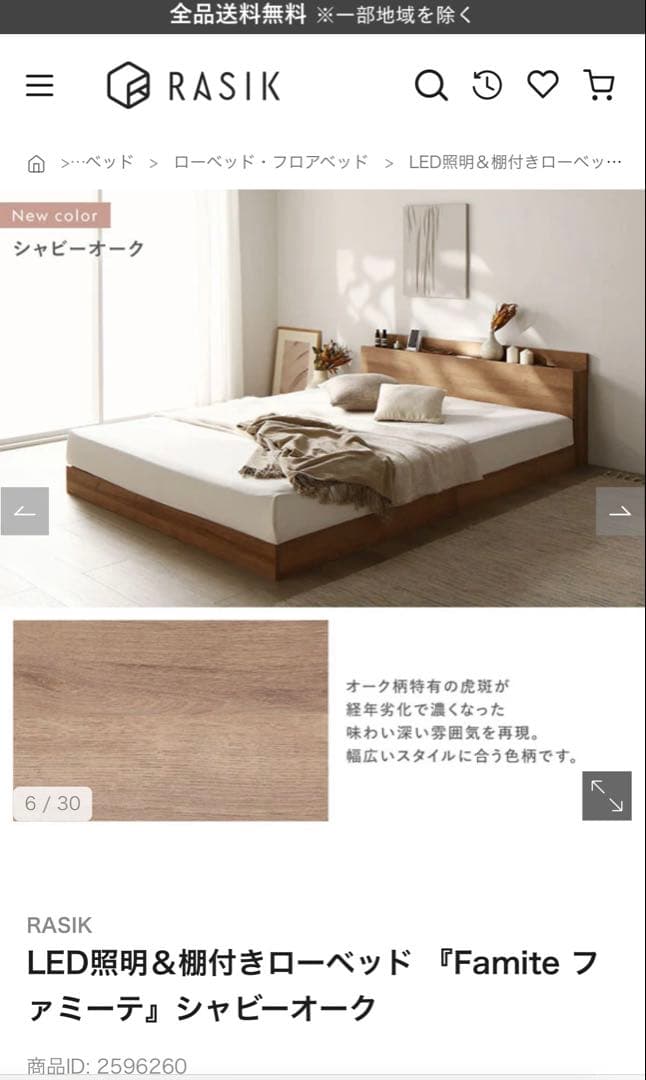
Task: Open the ローベッド・フロアベッド breadcrumb
Action: point(270,162)
